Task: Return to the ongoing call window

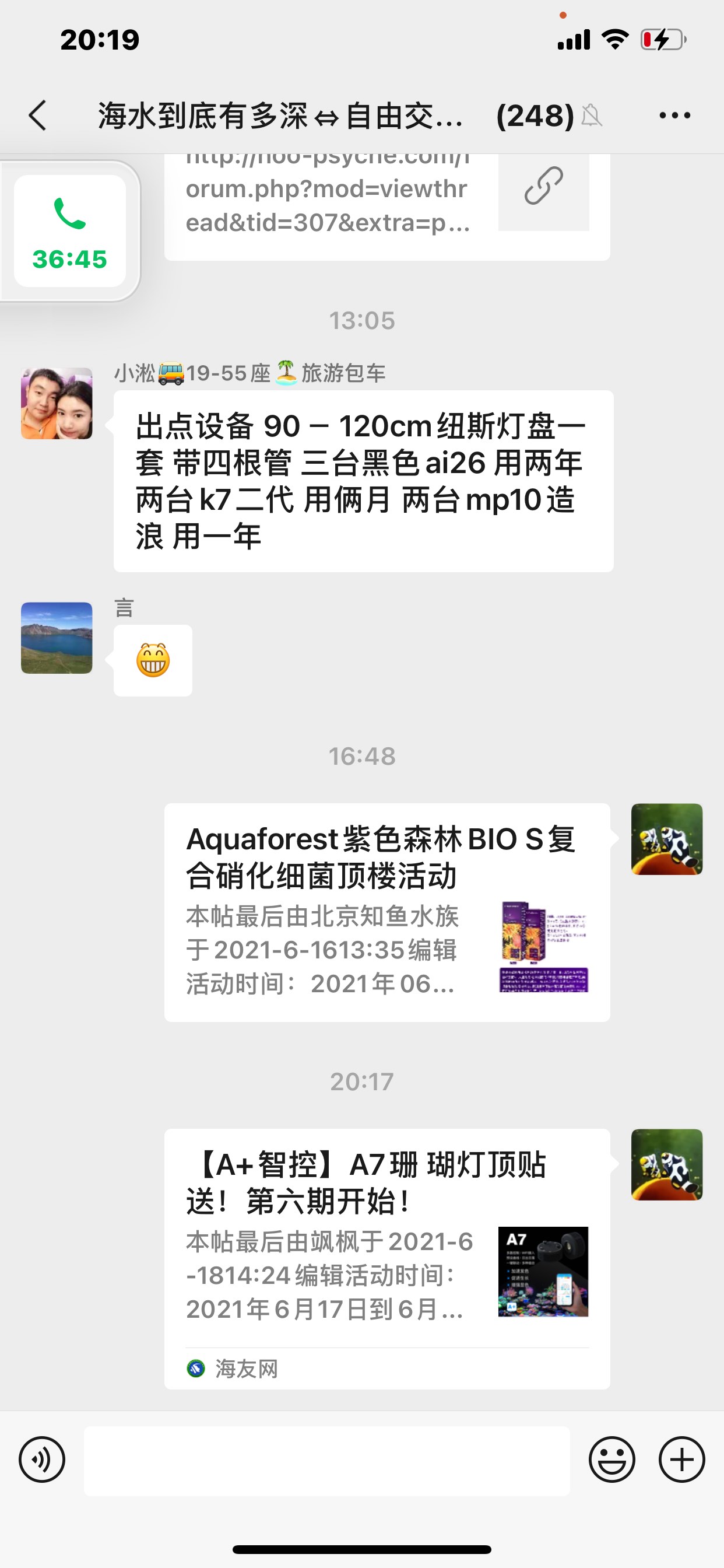Action: point(70,232)
